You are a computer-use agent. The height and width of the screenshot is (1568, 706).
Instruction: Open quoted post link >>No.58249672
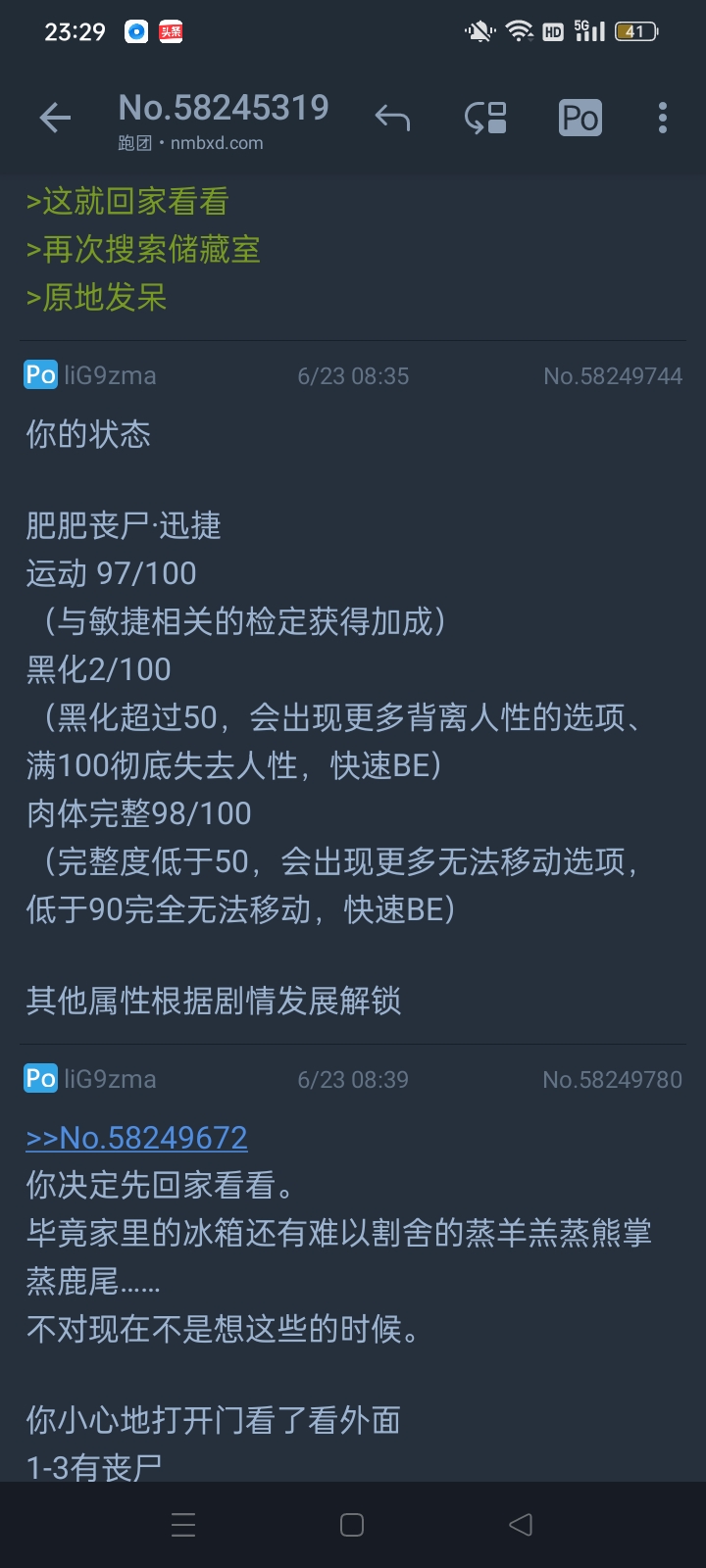[136, 1137]
